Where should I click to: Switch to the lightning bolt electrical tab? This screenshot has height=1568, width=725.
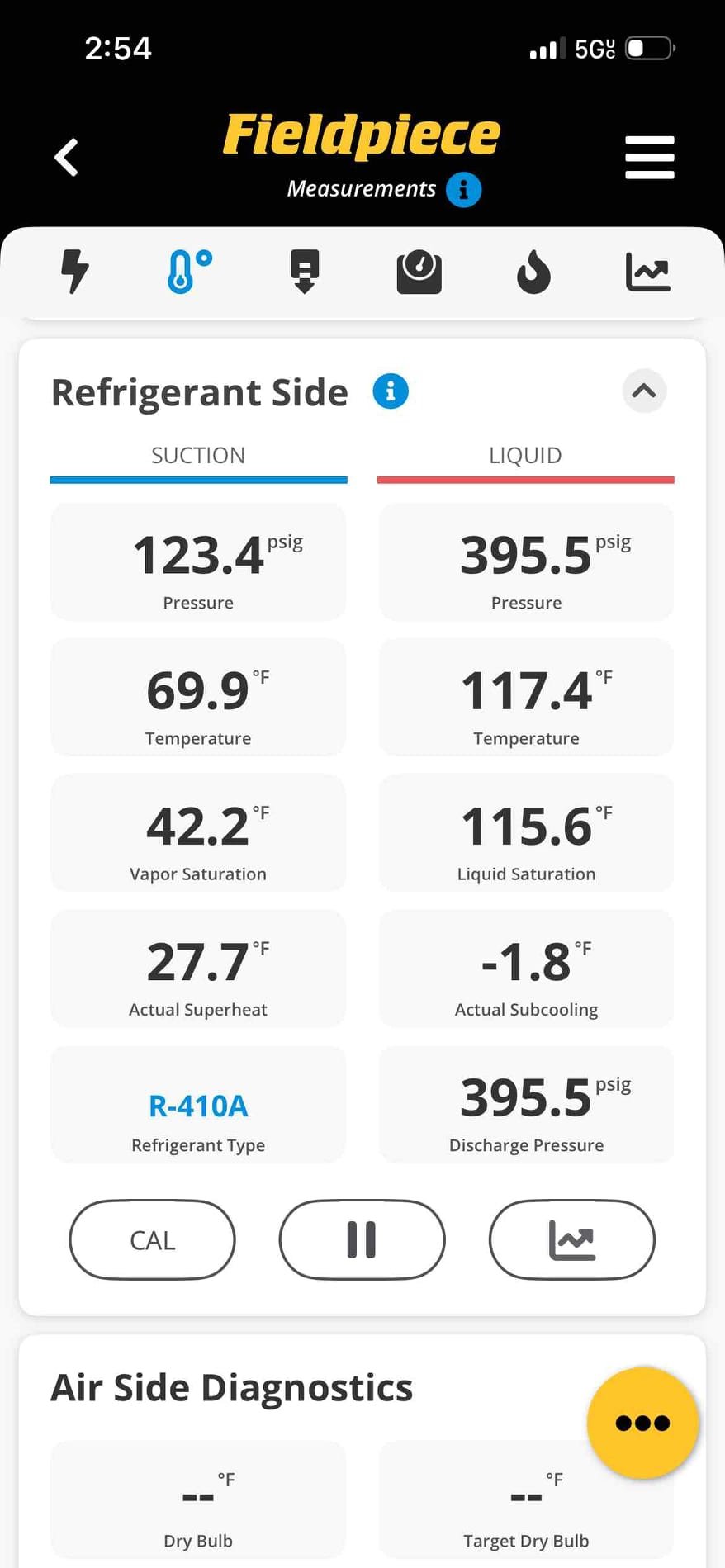(x=75, y=271)
